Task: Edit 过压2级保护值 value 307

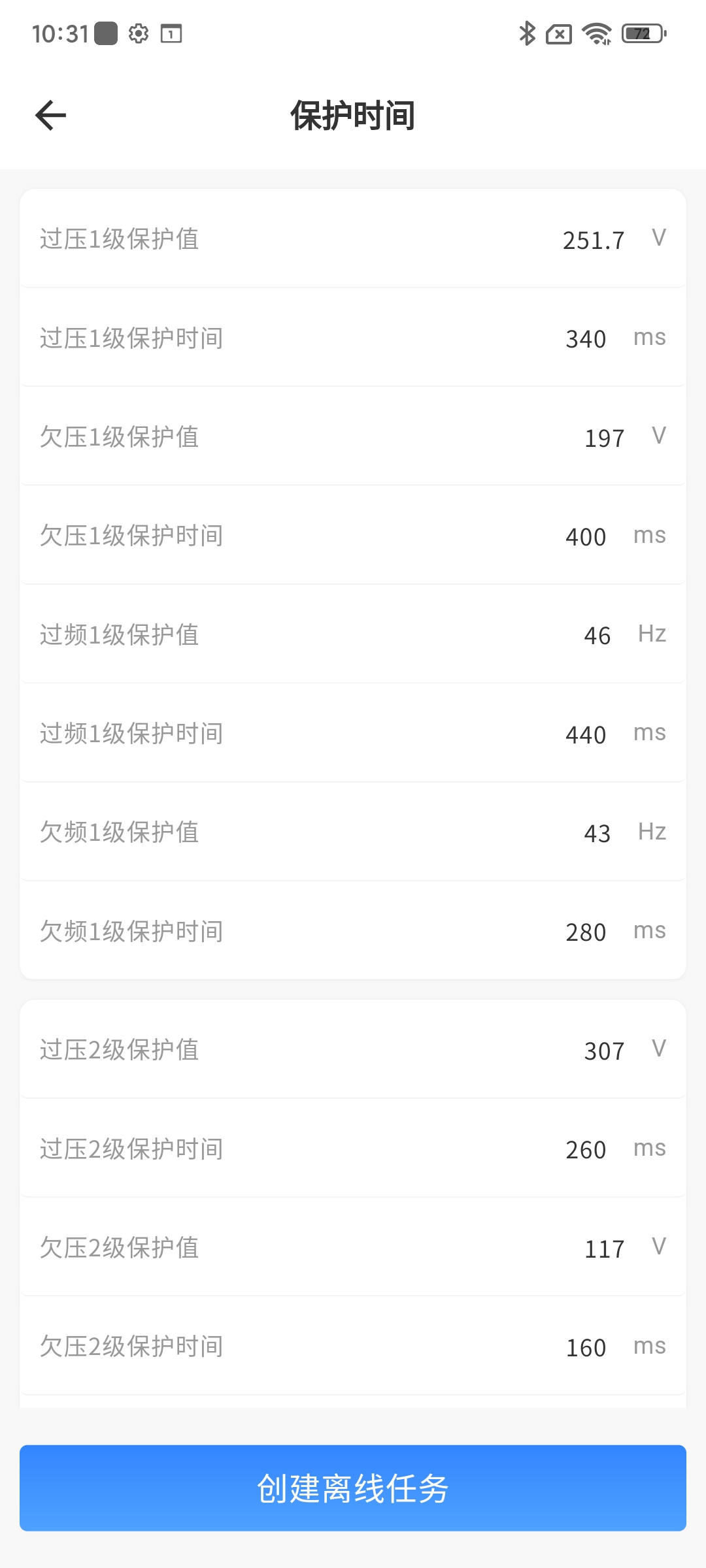Action: 604,1051
